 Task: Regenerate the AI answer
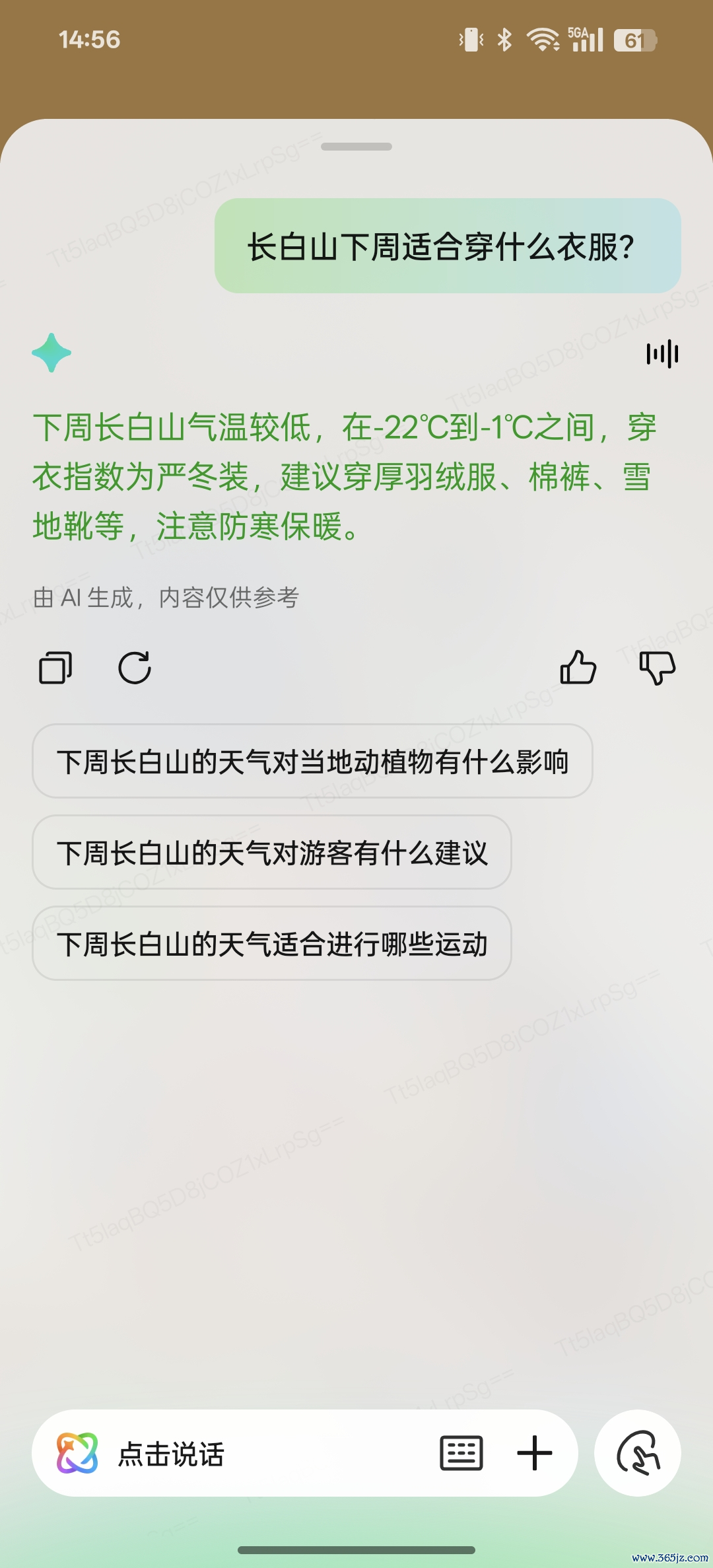click(135, 667)
